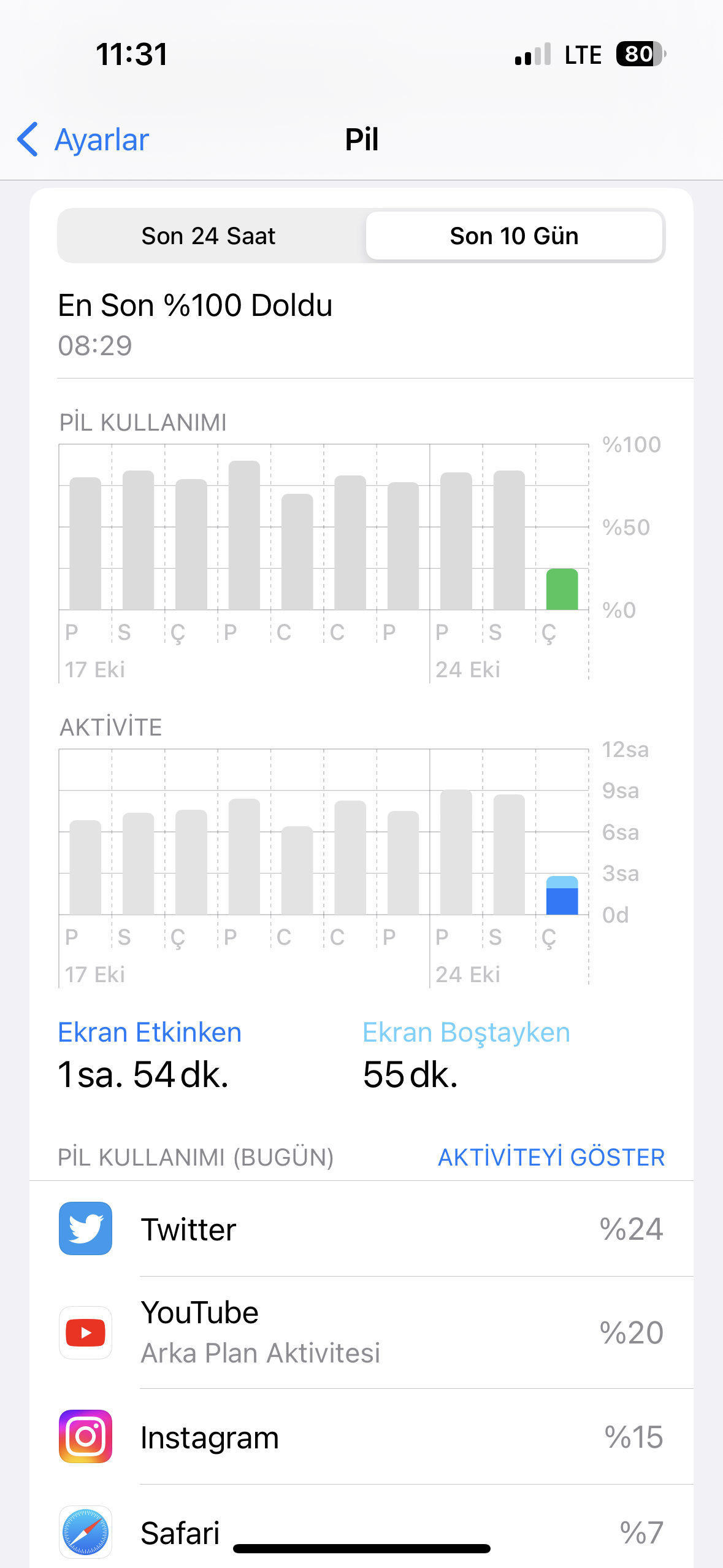Open YouTube battery usage row
The image size is (723, 1568).
coord(361,1332)
